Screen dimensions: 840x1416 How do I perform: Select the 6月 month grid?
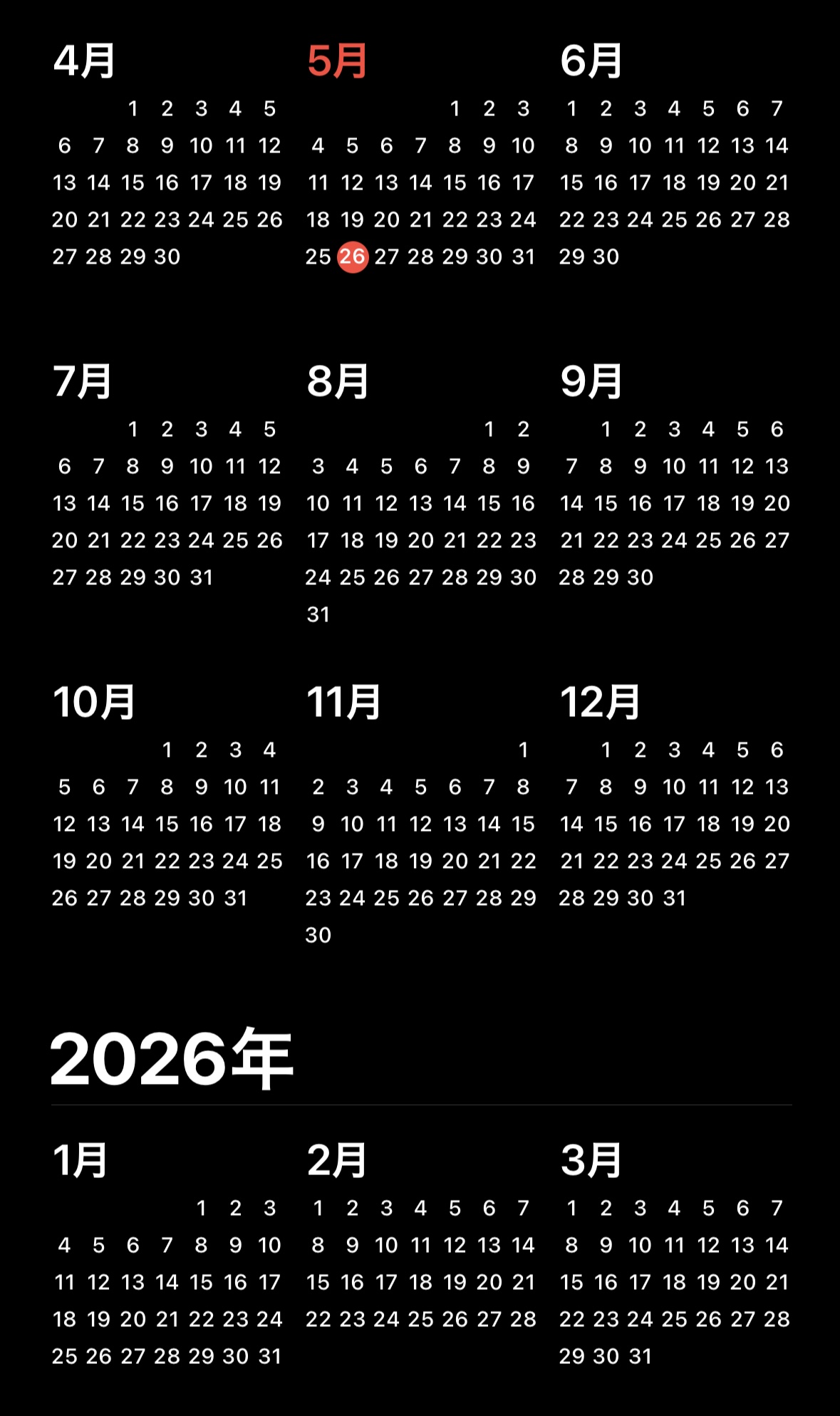pyautogui.click(x=675, y=155)
